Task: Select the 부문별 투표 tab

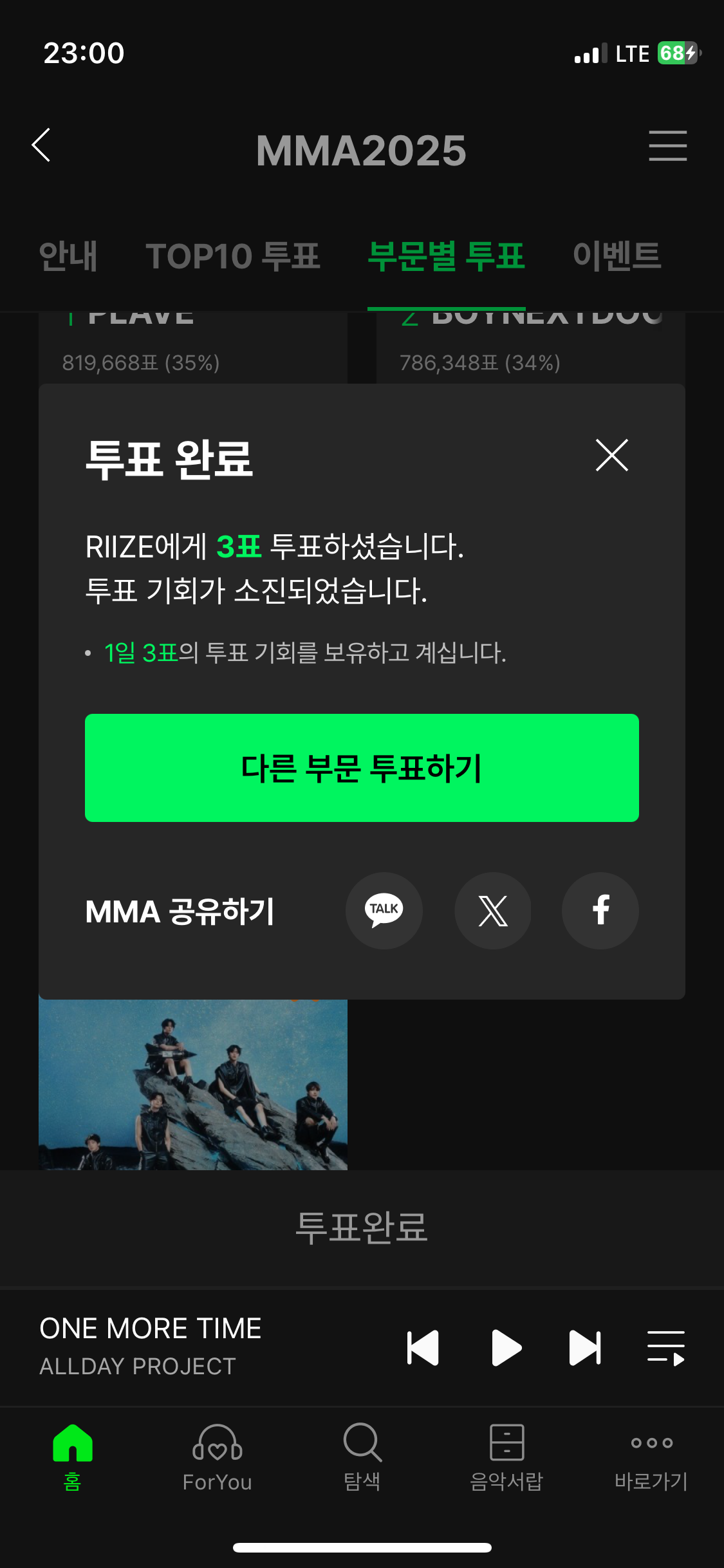Action: tap(446, 256)
